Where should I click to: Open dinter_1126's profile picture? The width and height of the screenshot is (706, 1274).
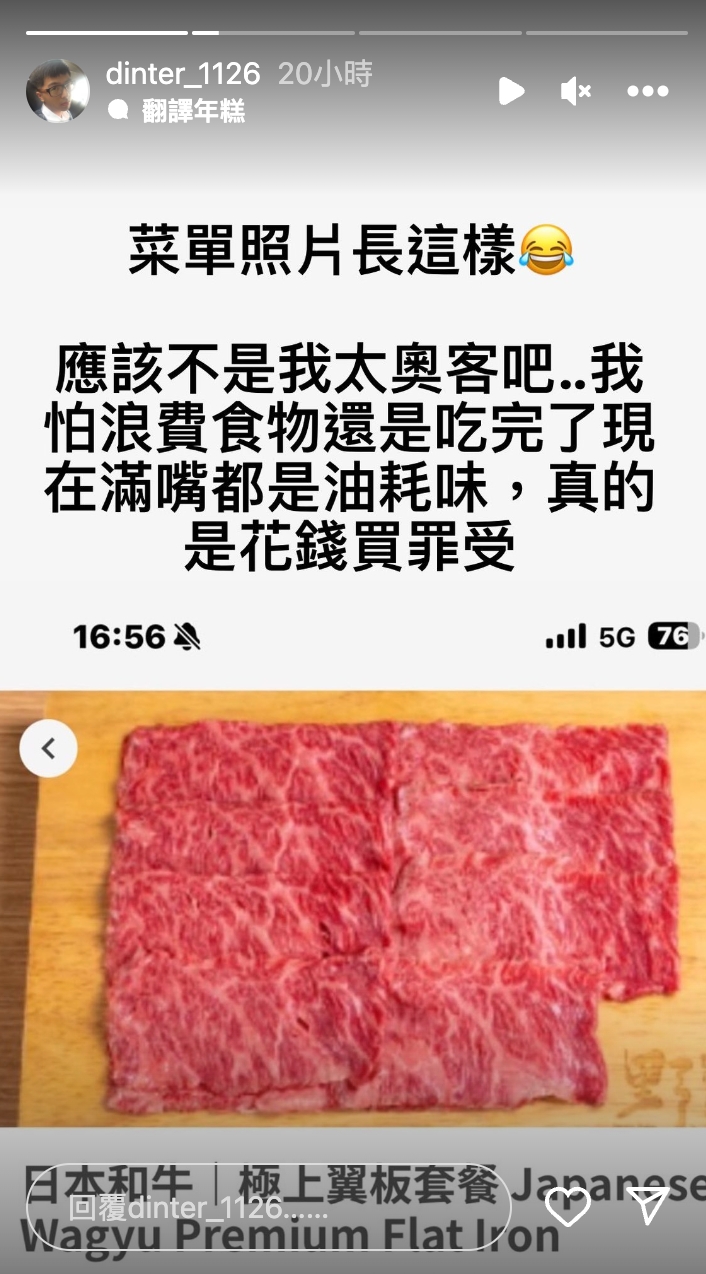point(57,91)
